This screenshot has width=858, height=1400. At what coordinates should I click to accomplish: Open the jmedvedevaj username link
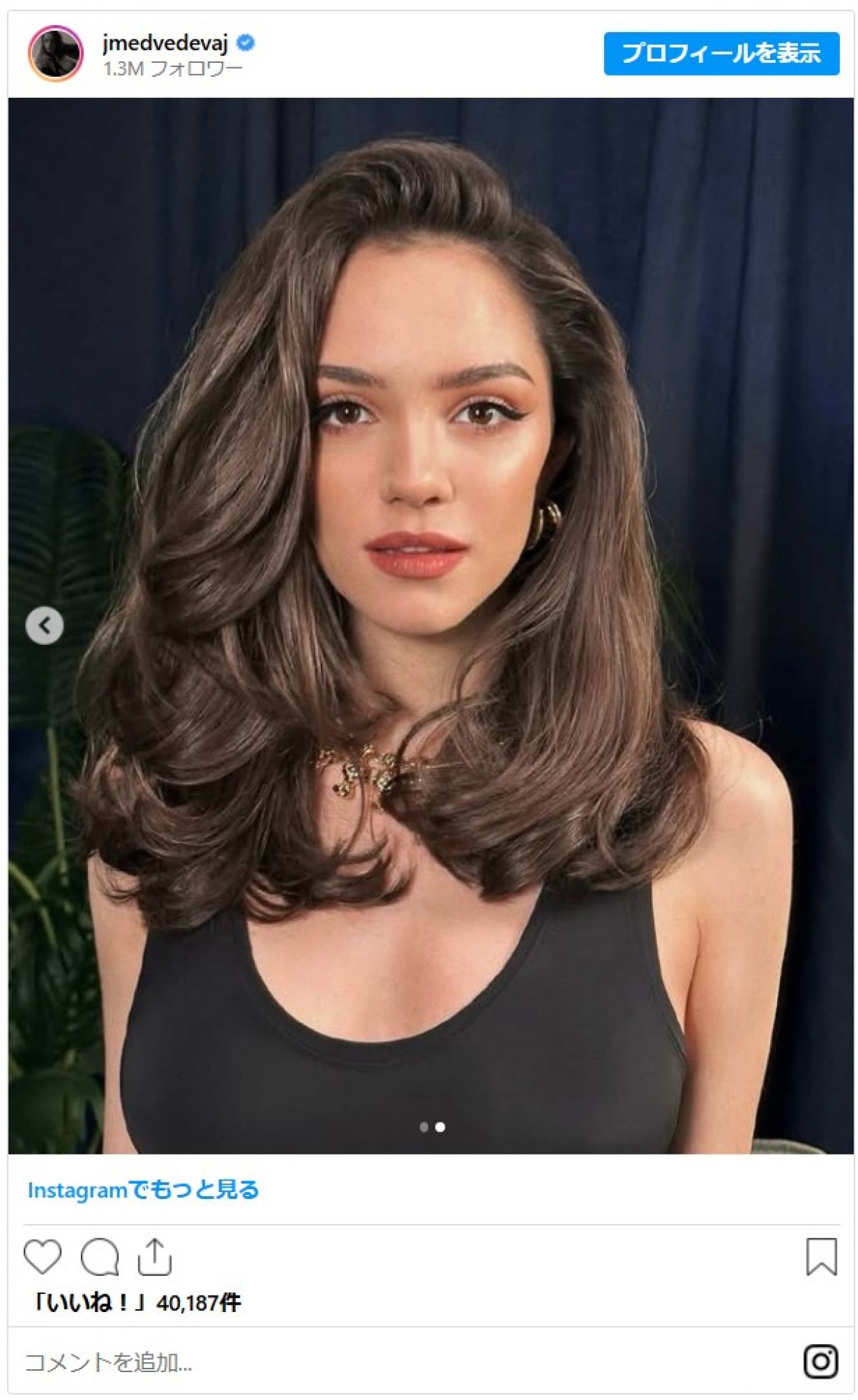click(x=165, y=44)
